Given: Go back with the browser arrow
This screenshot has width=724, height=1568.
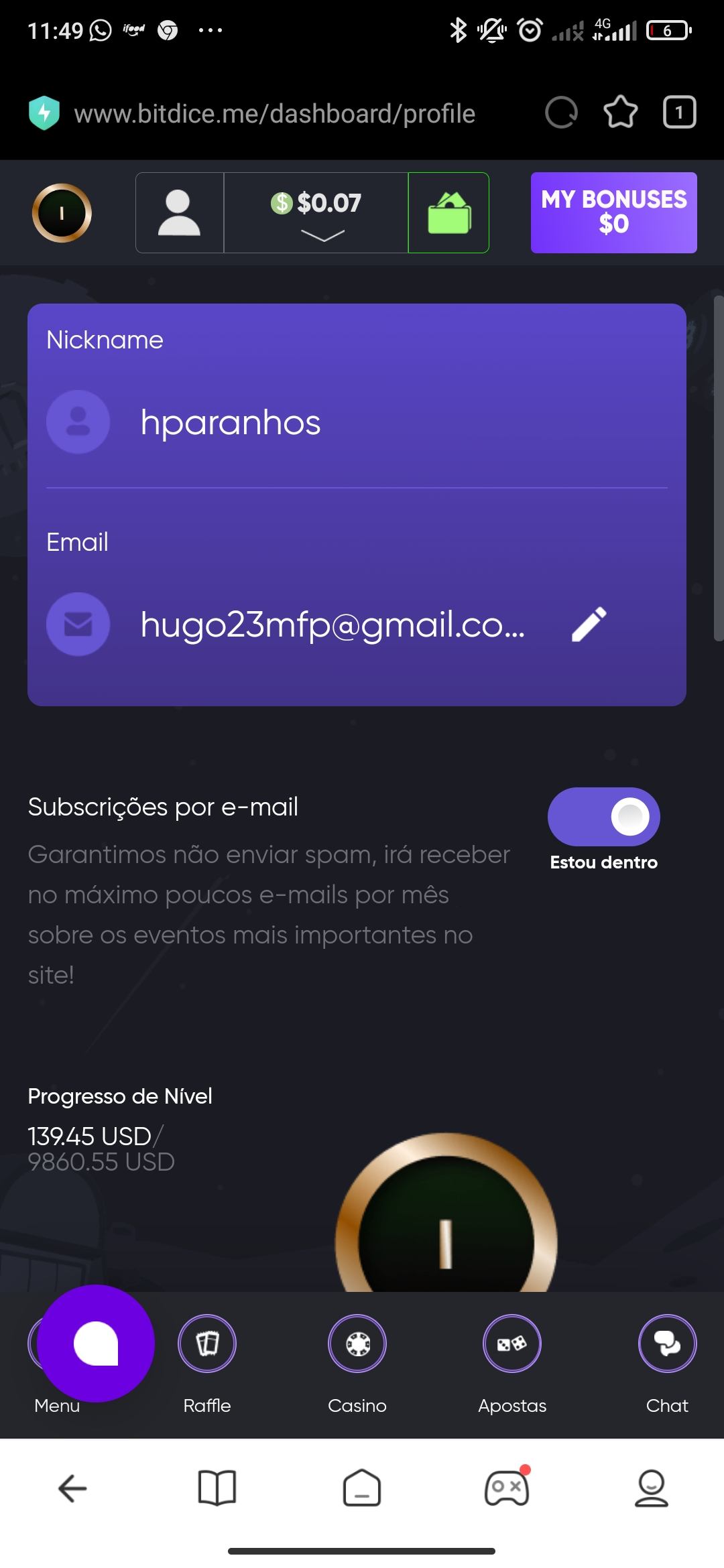Looking at the screenshot, I should 72,1488.
